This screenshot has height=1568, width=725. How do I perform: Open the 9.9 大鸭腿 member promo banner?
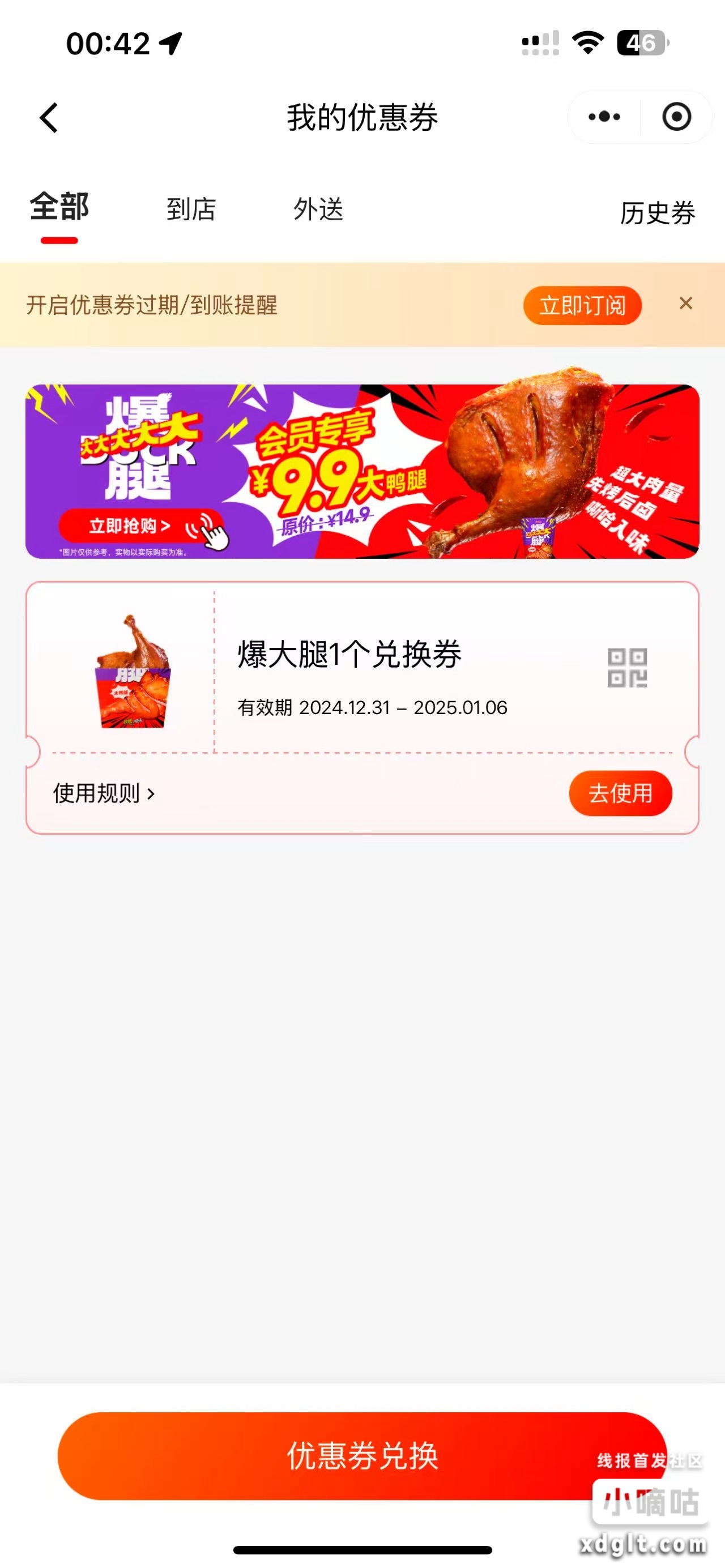coord(362,472)
